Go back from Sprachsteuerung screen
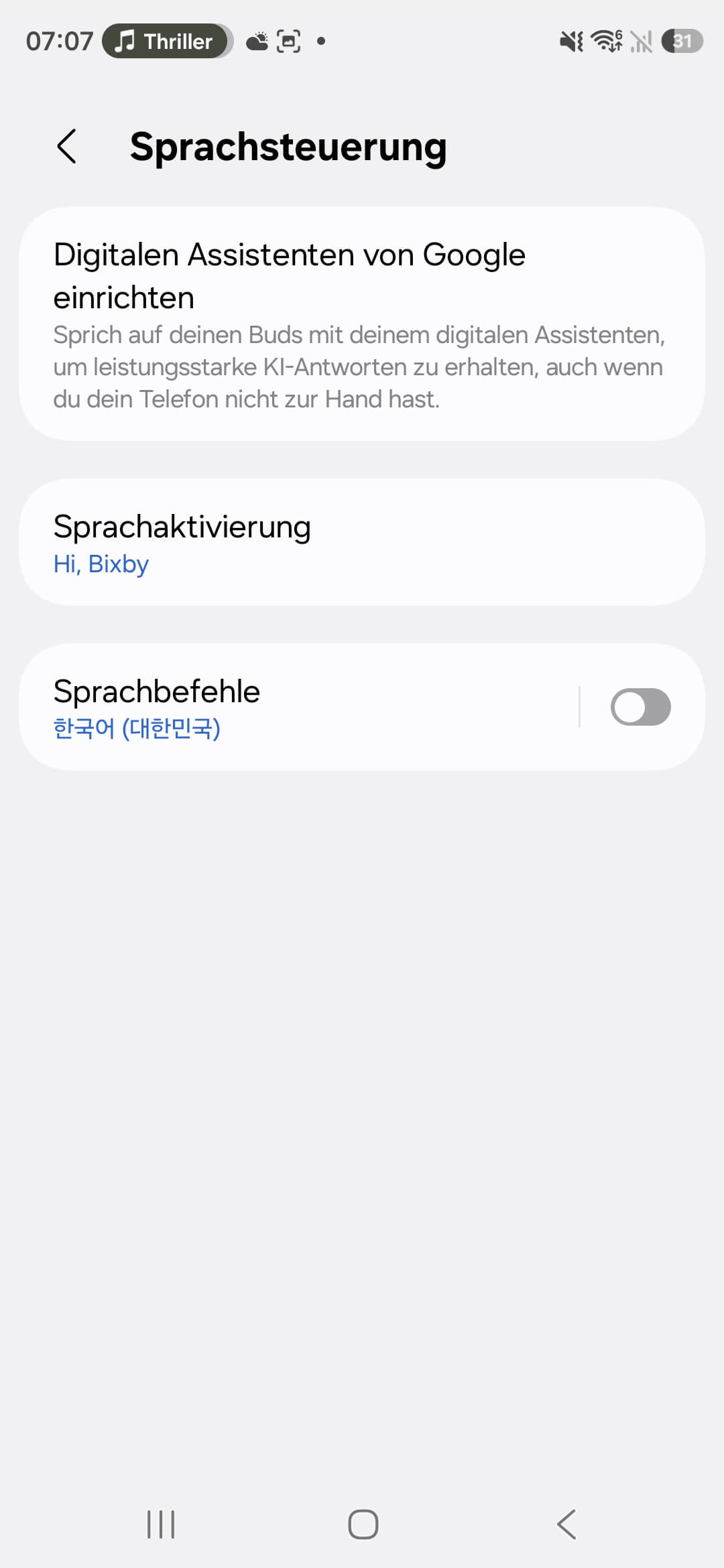This screenshot has height=1568, width=724. (x=66, y=146)
